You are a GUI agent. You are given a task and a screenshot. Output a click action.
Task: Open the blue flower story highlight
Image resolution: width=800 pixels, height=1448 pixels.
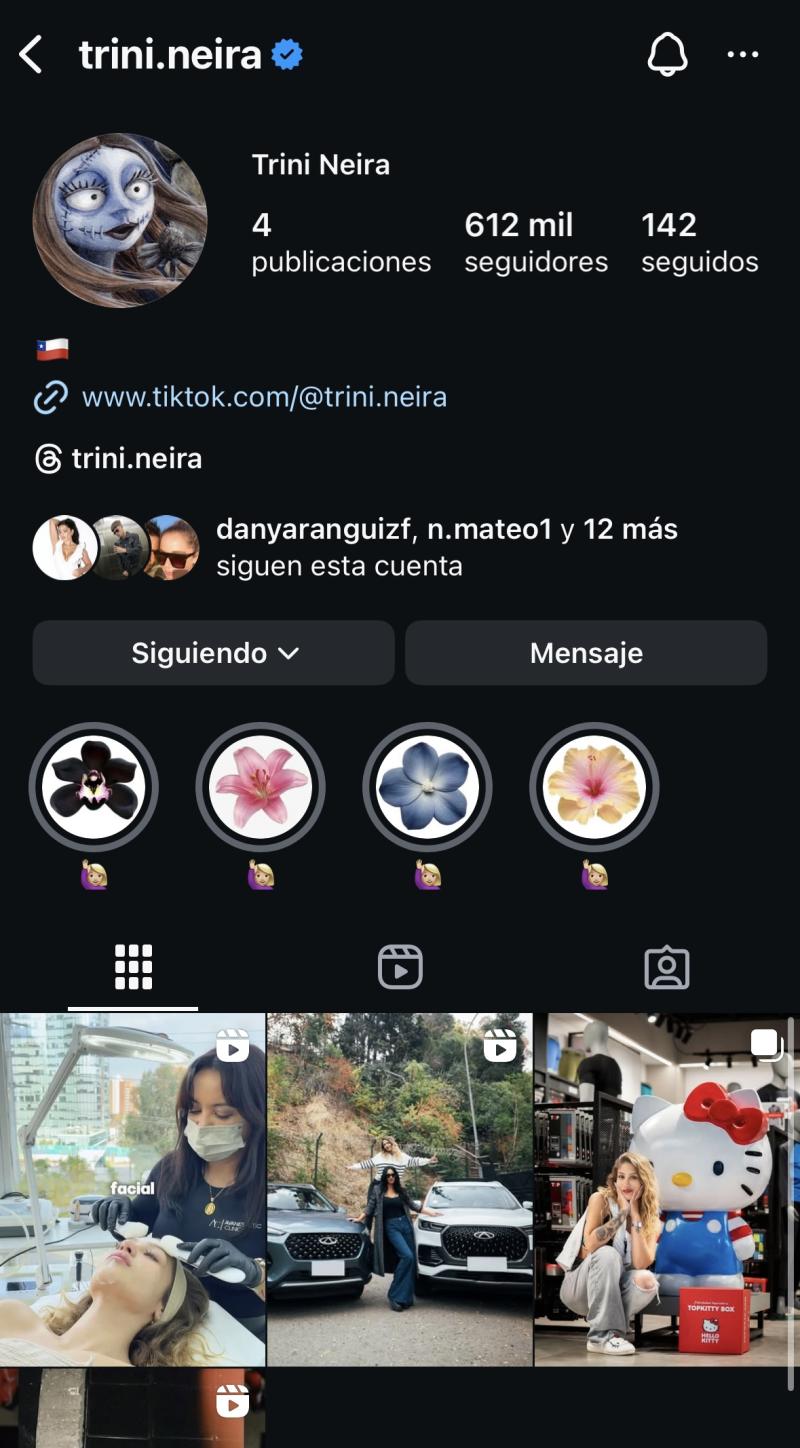click(x=427, y=787)
